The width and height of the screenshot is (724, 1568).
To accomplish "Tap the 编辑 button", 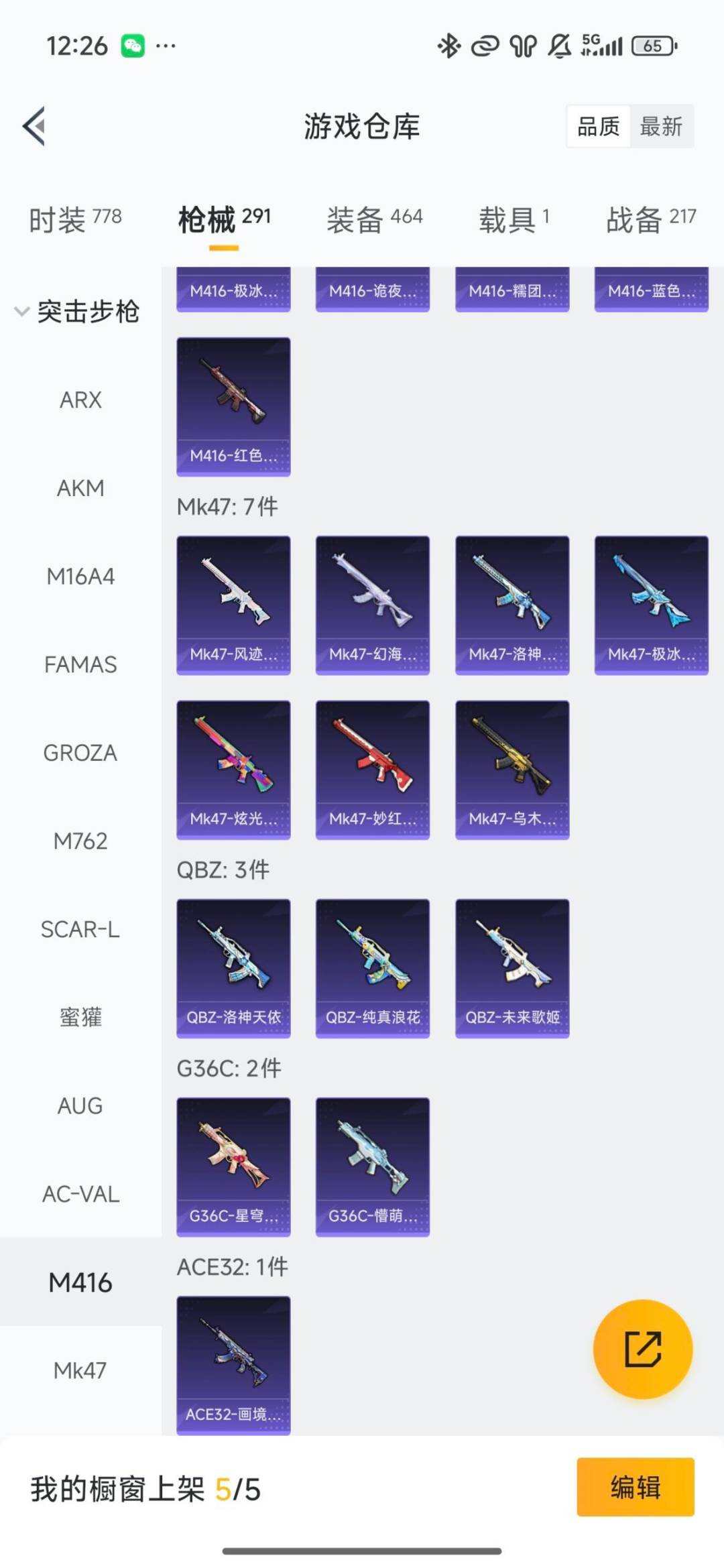I will tap(635, 1487).
